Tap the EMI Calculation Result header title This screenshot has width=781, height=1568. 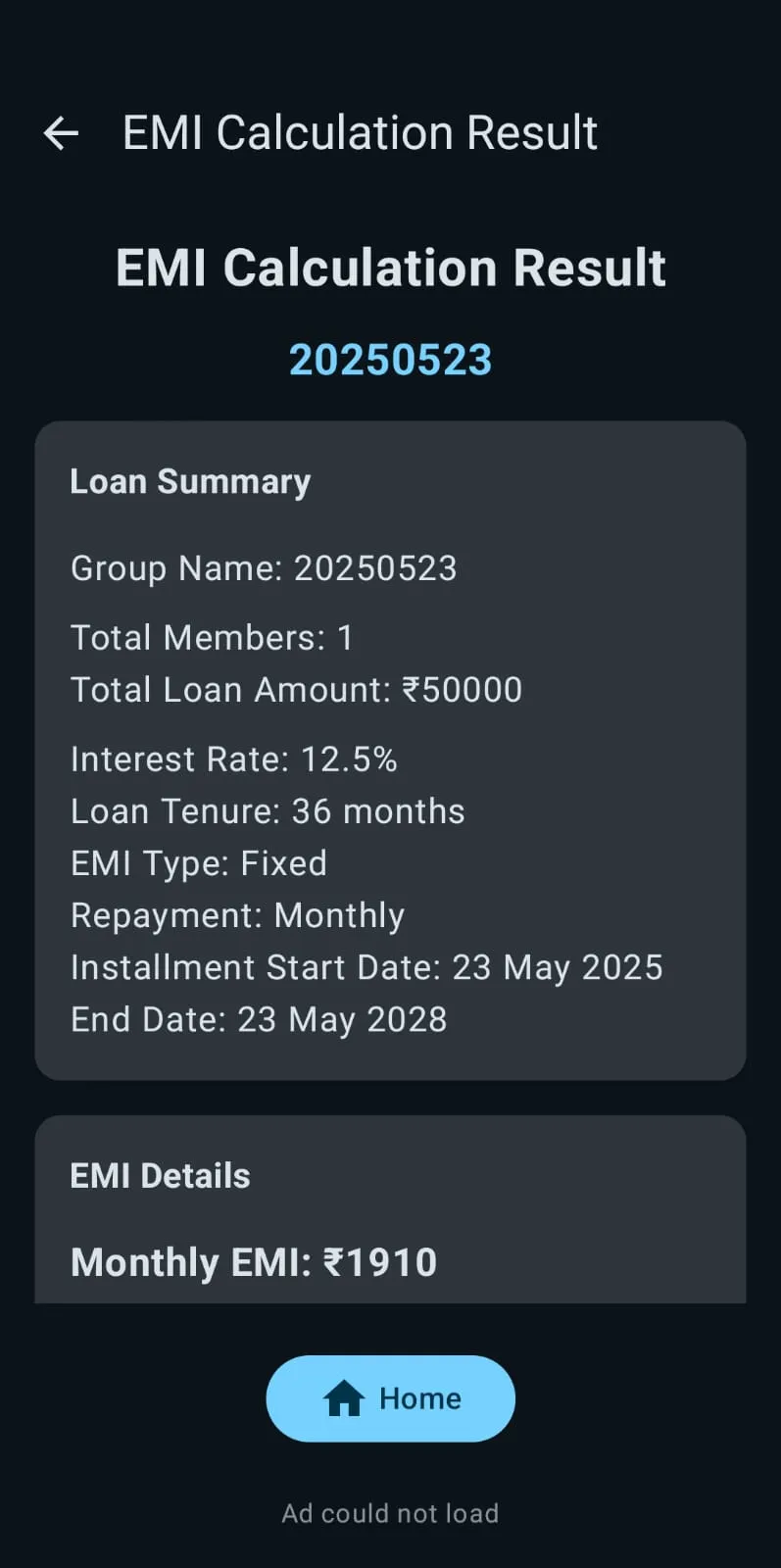[390, 267]
